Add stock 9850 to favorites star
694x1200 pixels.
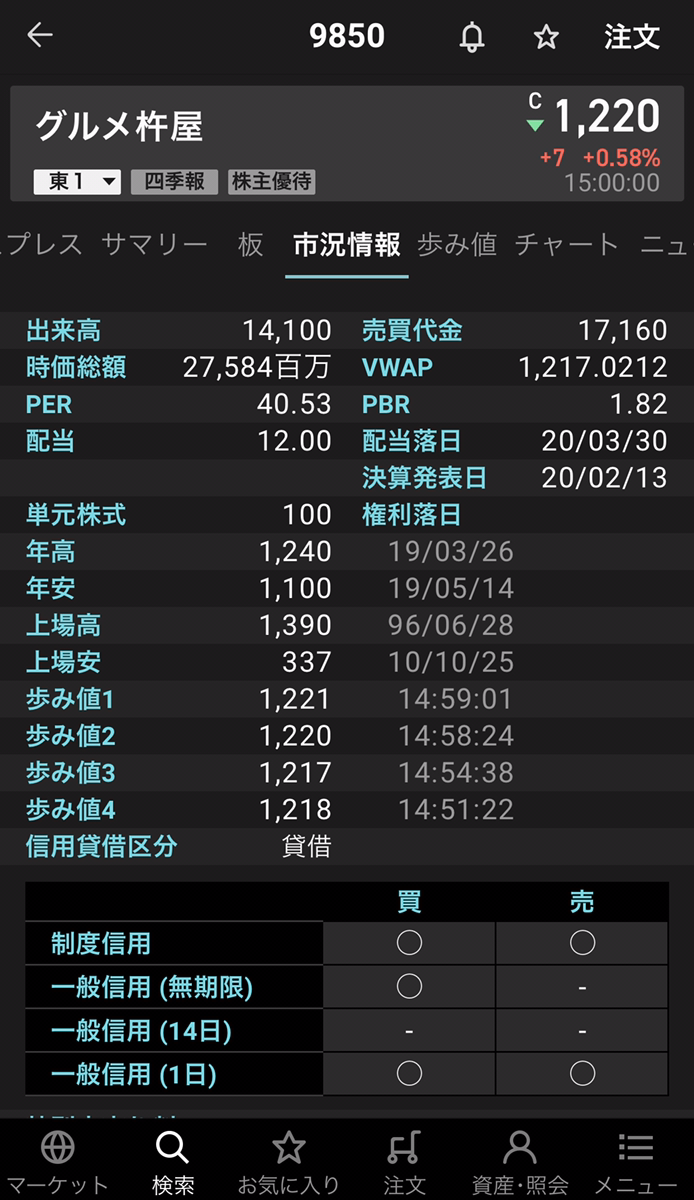point(545,37)
